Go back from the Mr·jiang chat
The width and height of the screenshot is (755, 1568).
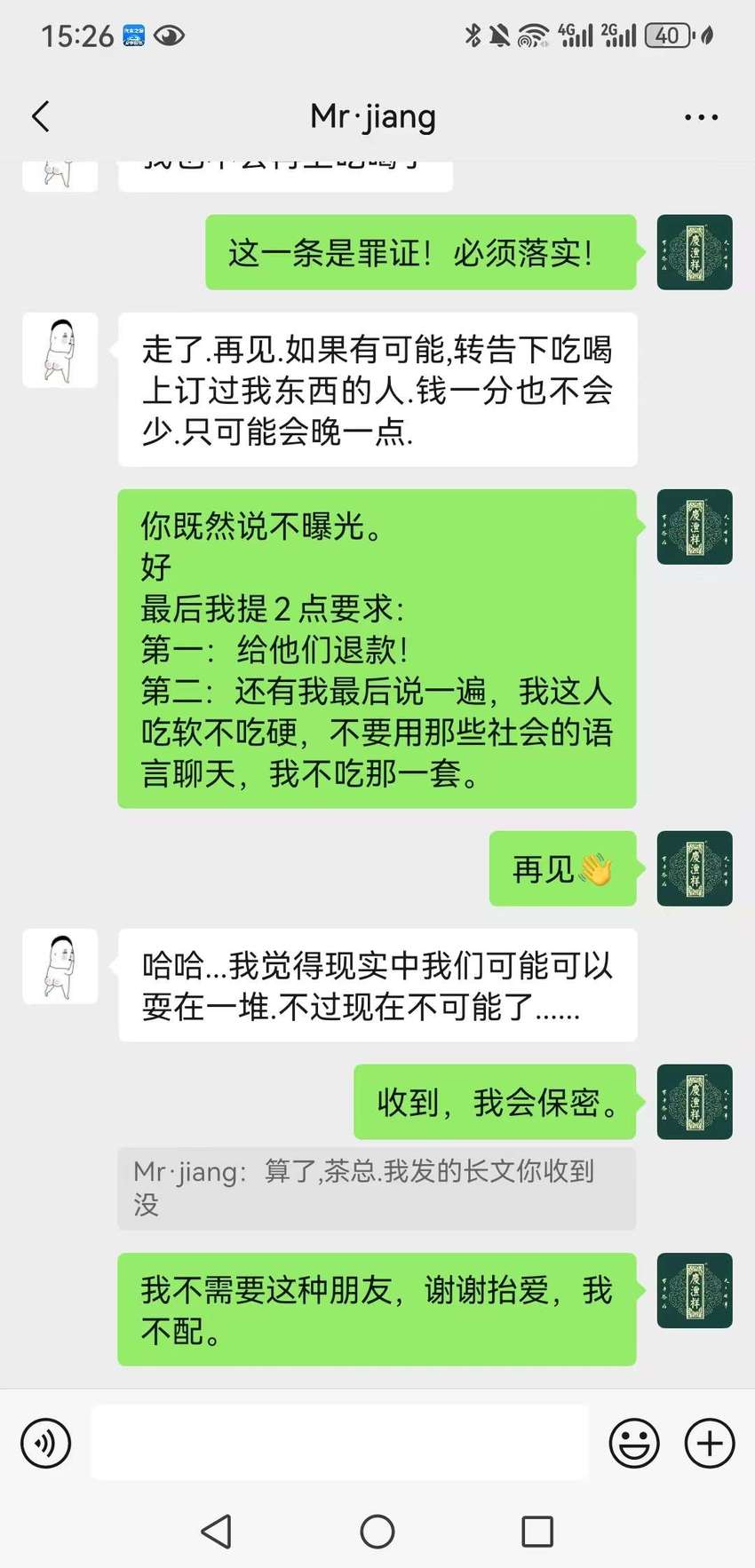click(x=41, y=116)
